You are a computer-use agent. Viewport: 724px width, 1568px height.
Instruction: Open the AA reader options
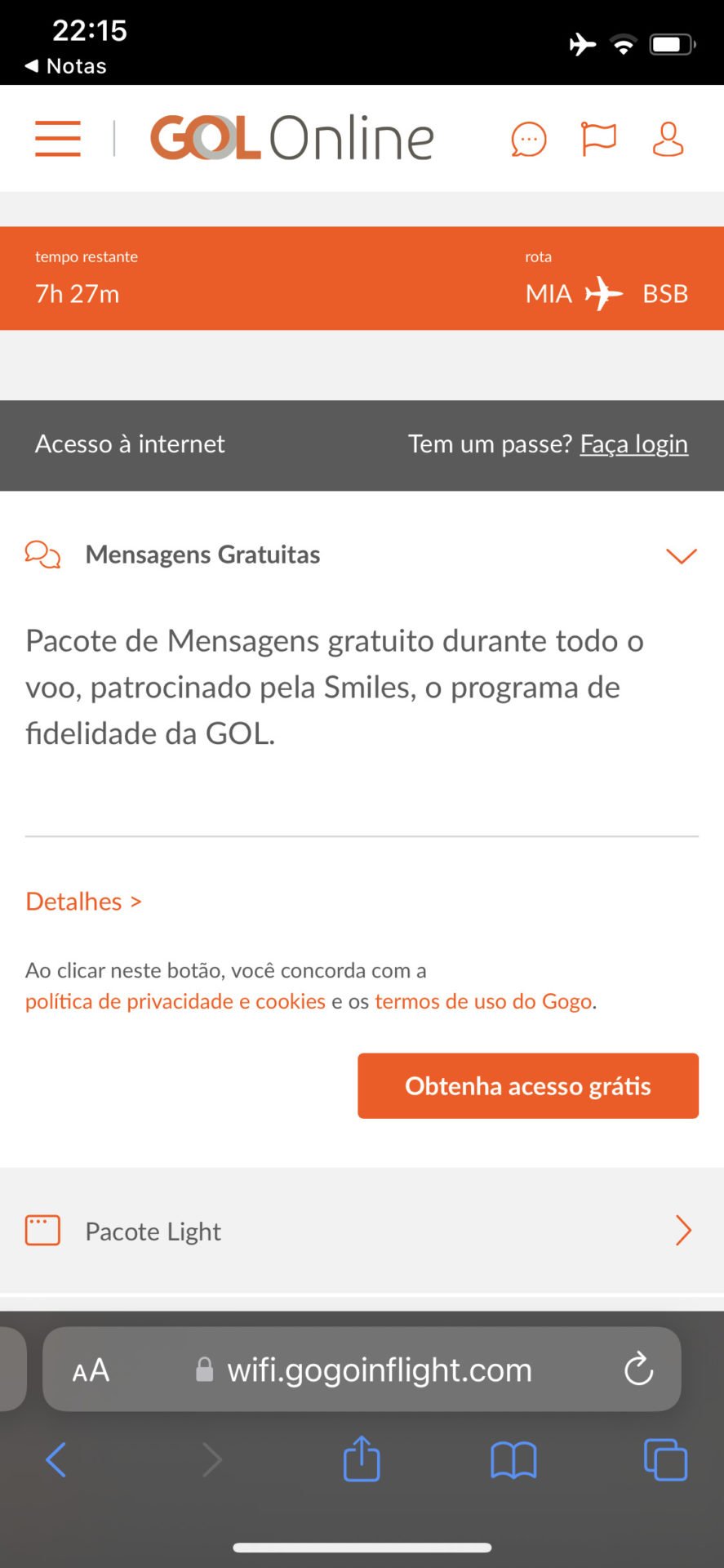(x=91, y=1370)
